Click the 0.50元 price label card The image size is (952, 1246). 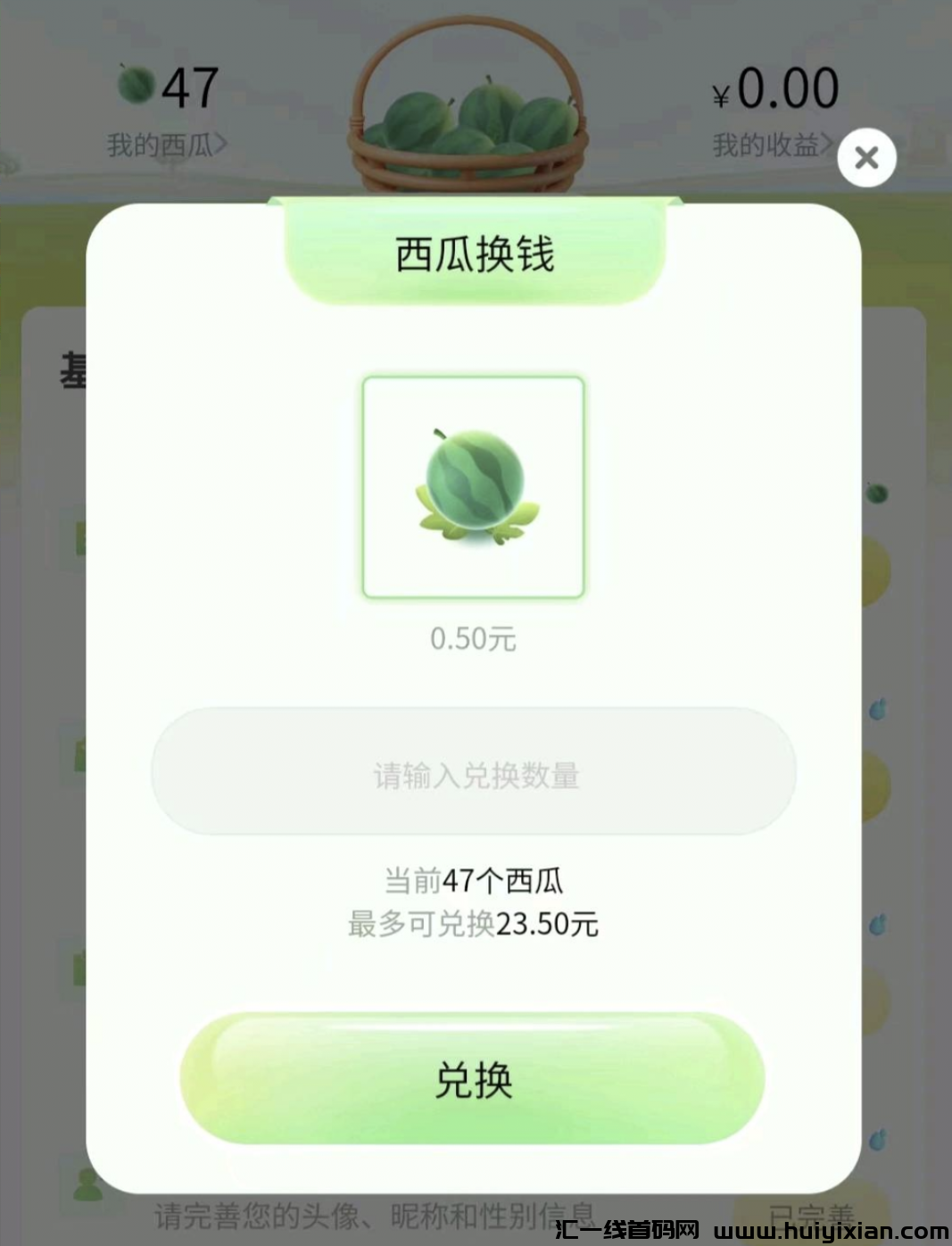(x=473, y=636)
